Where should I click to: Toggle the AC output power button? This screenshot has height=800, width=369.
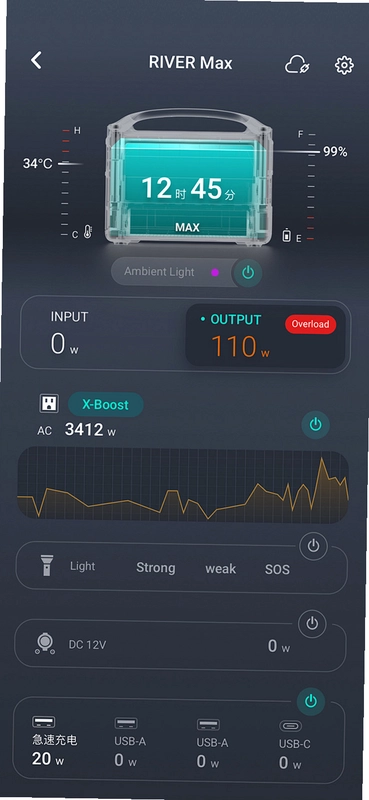tap(315, 424)
